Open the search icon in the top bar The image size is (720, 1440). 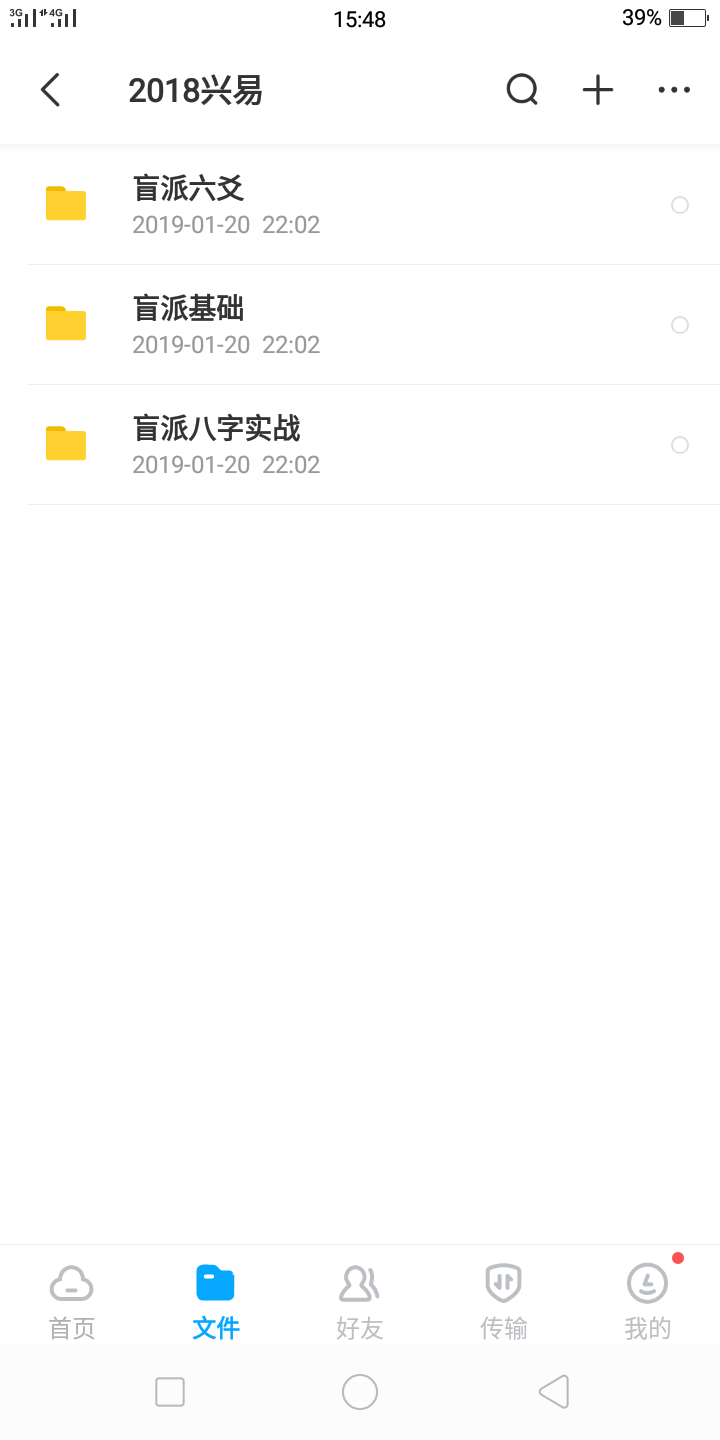[x=522, y=90]
